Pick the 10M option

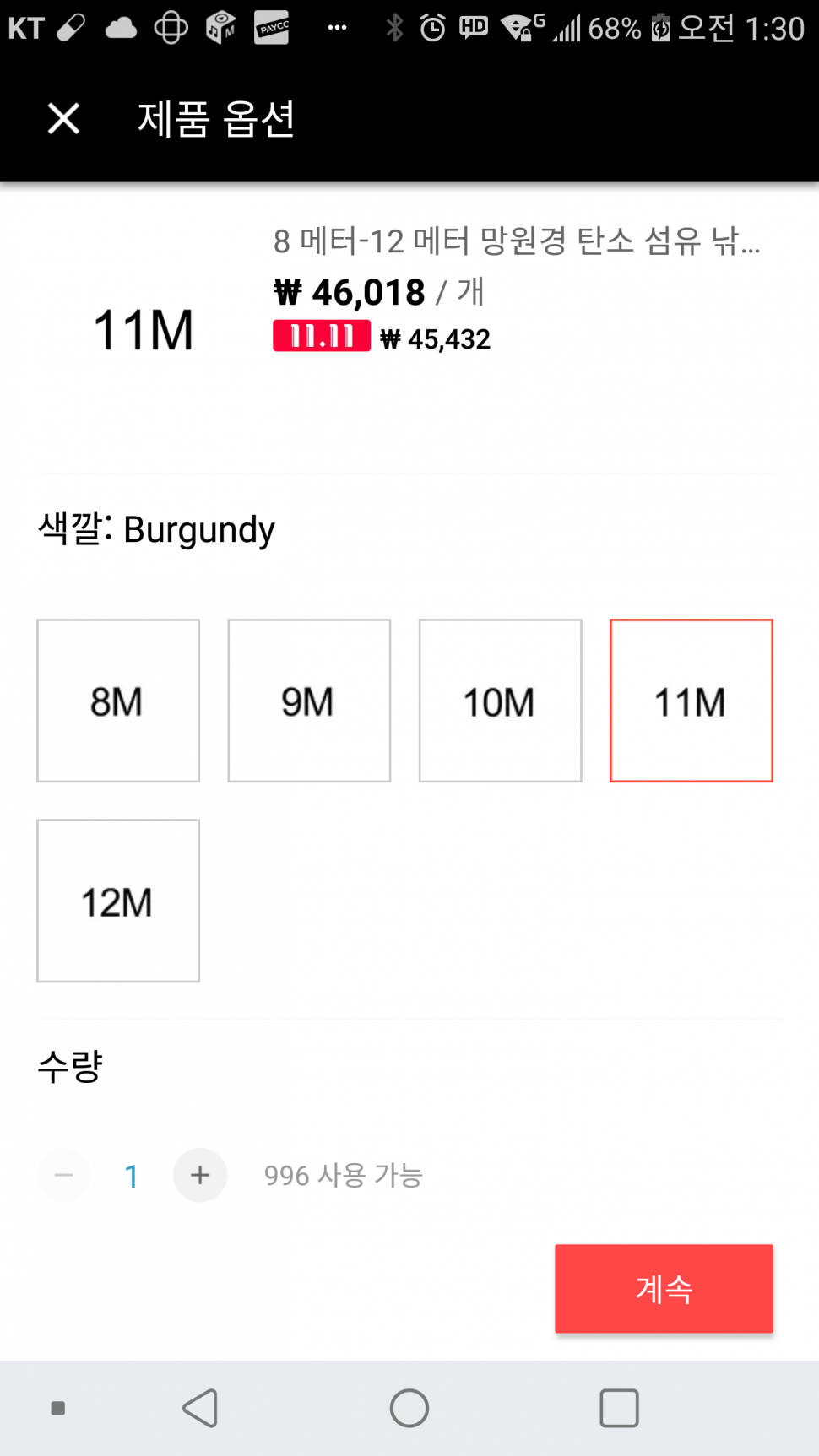point(501,701)
